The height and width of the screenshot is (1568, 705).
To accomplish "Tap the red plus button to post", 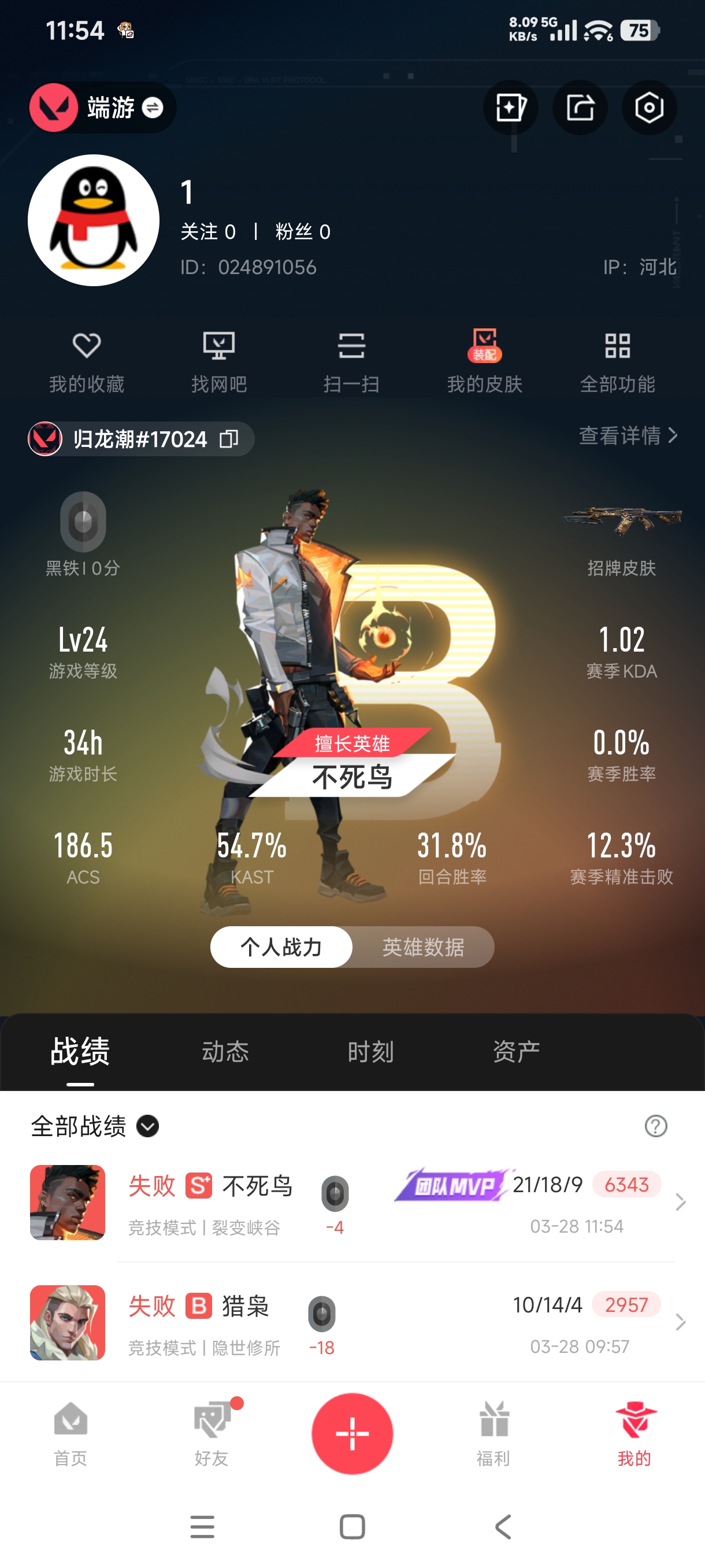I will coord(352,1433).
